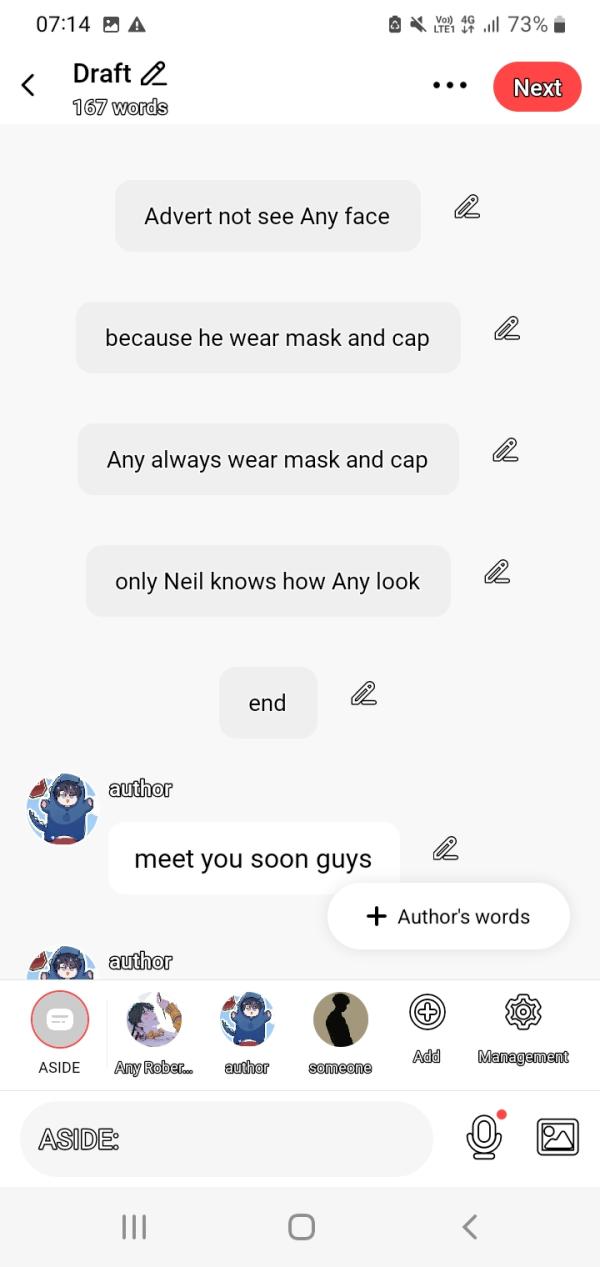Edit the "only Neil knows how Any look" line
The height and width of the screenshot is (1267, 600).
point(497,572)
